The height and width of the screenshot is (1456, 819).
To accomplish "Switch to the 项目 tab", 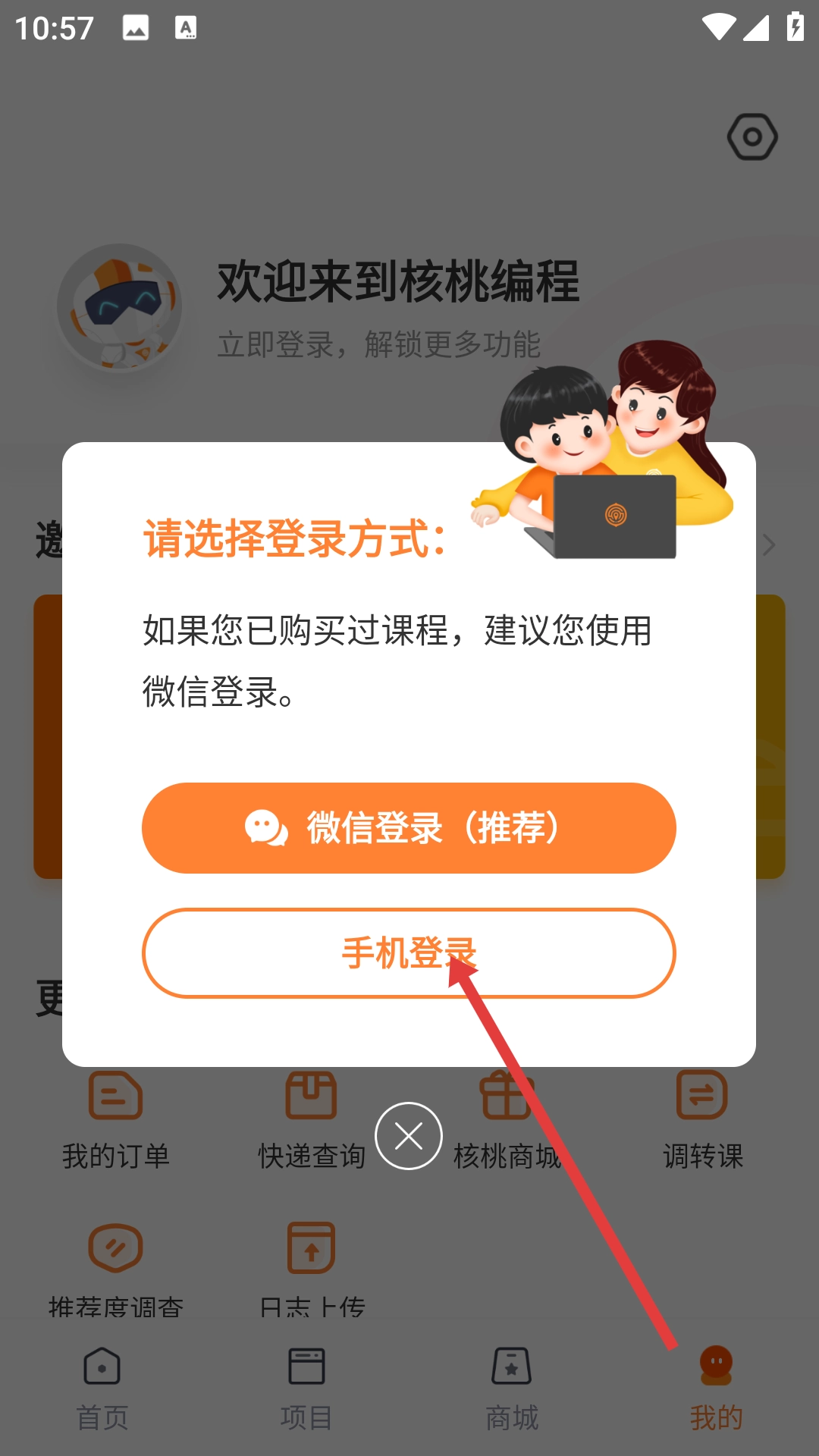I will tap(306, 1389).
